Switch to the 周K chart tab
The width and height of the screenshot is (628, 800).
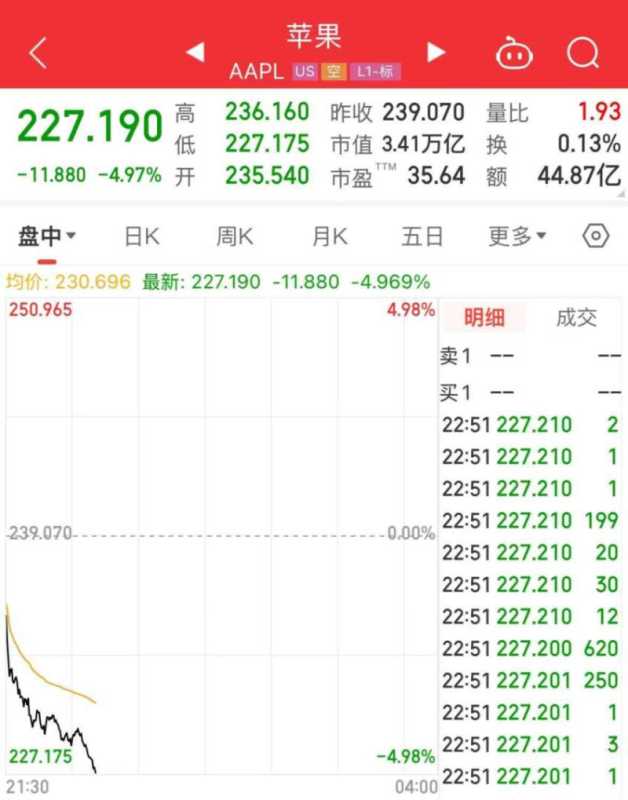coord(235,237)
